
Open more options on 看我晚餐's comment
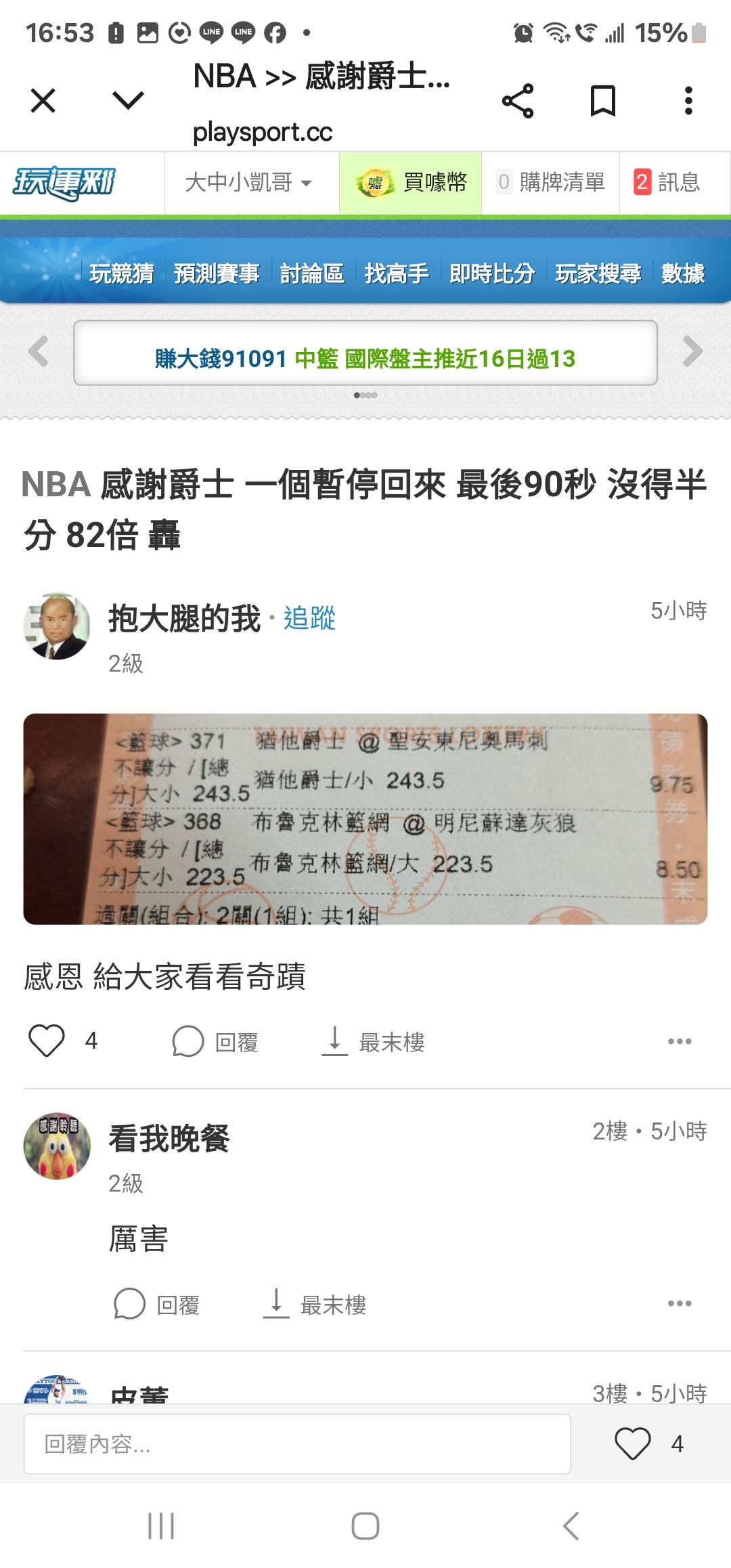tap(679, 1303)
